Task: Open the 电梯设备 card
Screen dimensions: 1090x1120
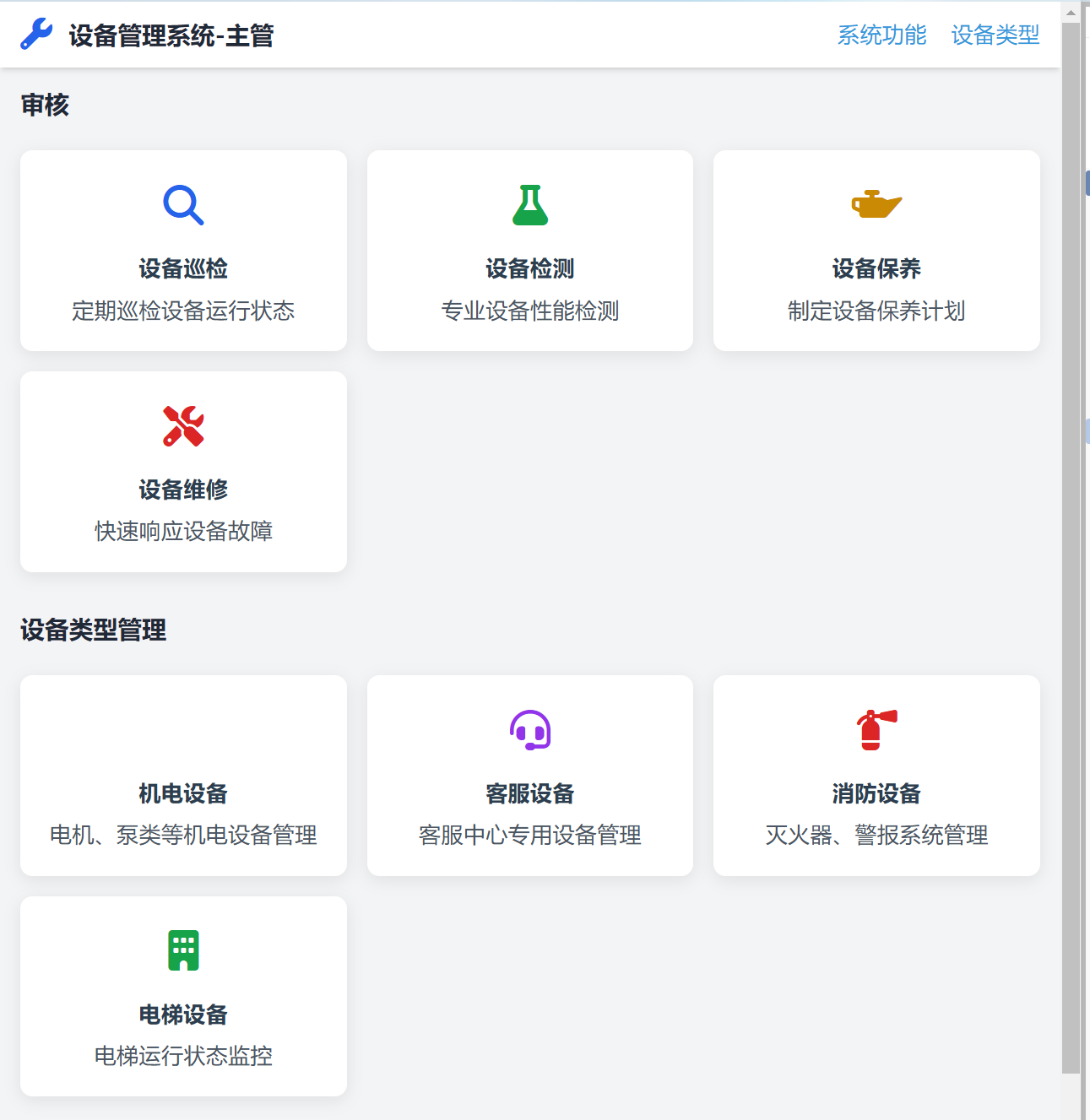Action: pyautogui.click(x=183, y=997)
